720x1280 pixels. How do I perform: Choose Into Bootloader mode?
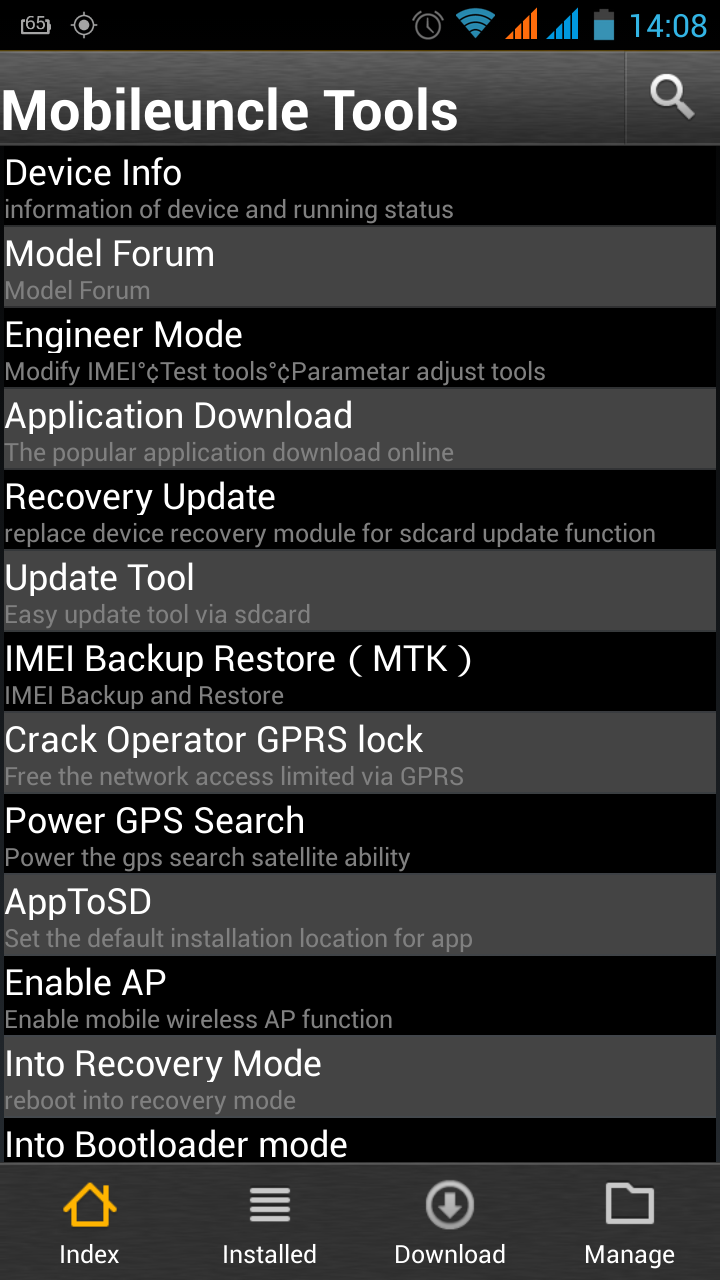[360, 1142]
